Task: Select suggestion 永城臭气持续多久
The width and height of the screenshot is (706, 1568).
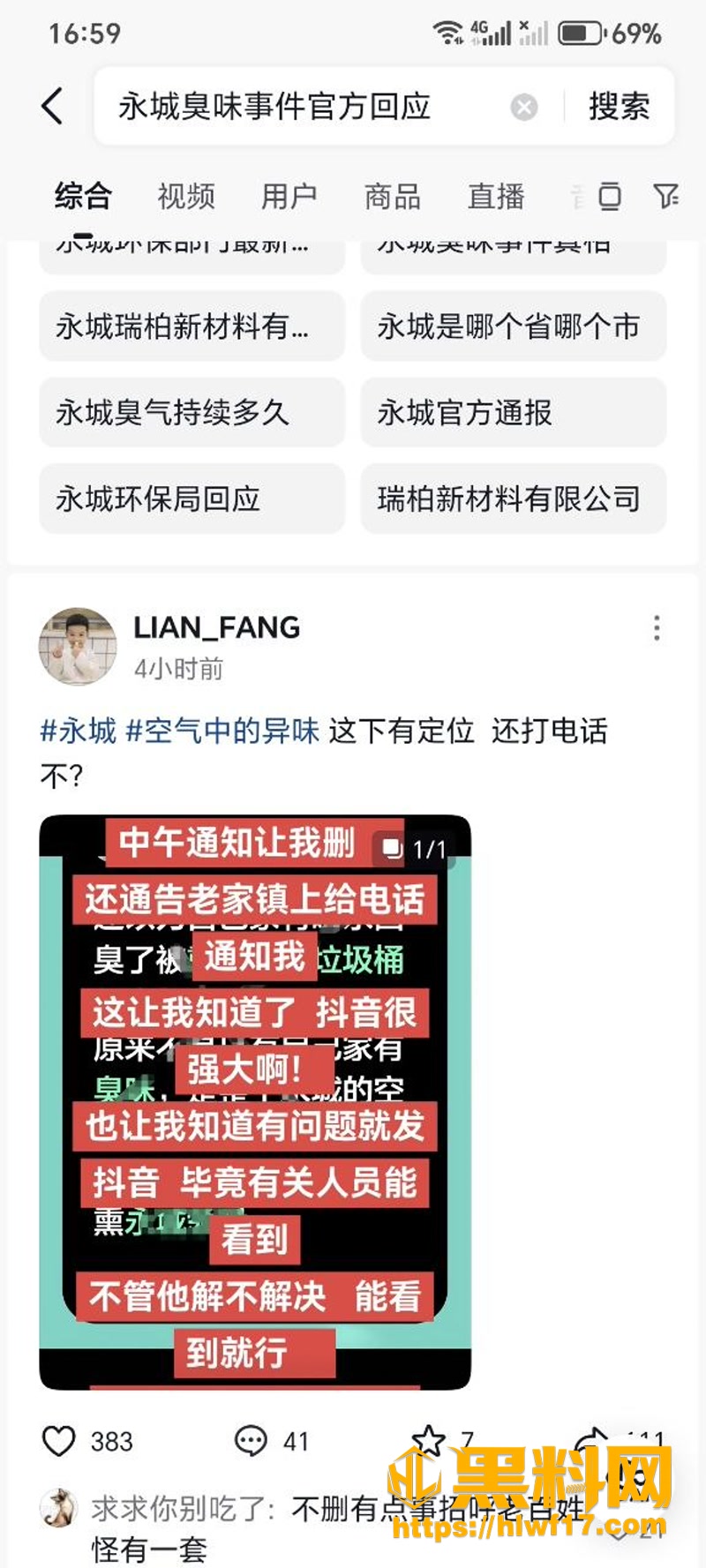Action: click(192, 412)
